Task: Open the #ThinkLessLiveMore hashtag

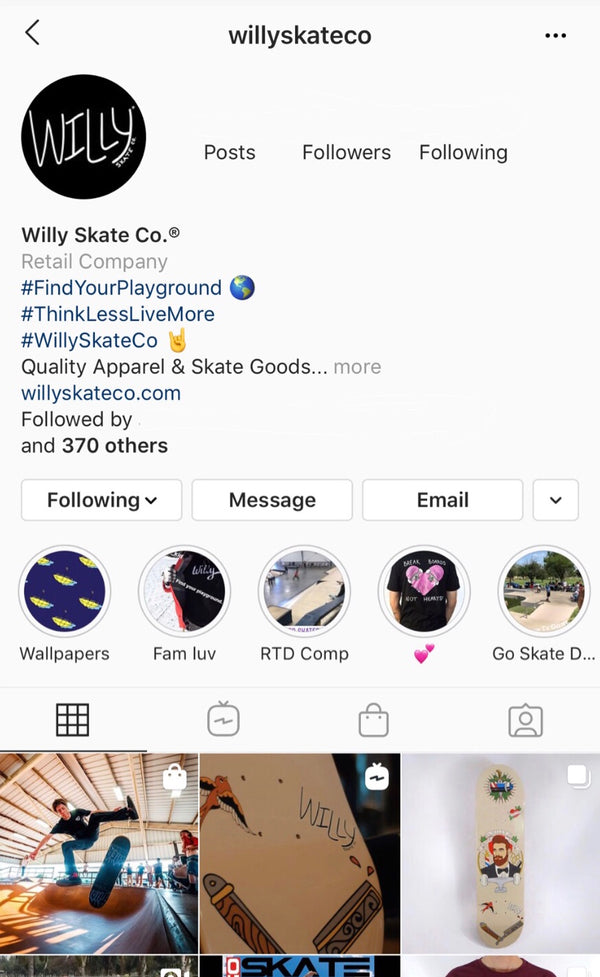Action: tap(118, 314)
